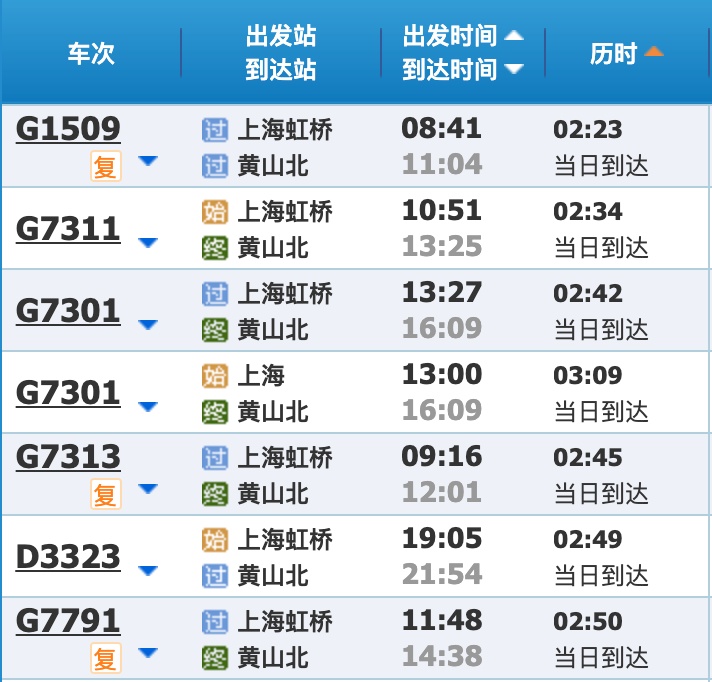This screenshot has width=712, height=682.
Task: Open train D3323 link
Action: (68, 557)
